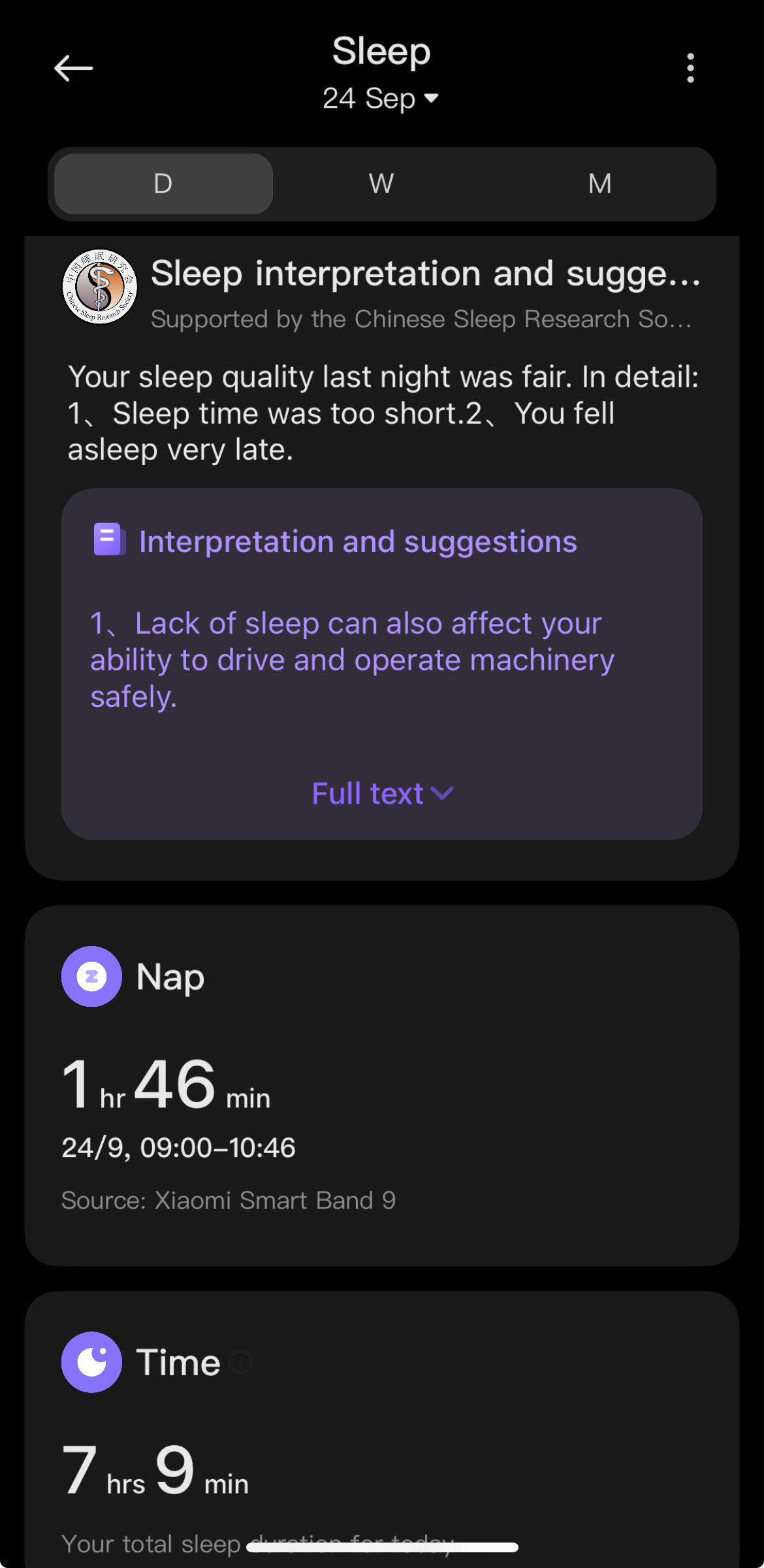The image size is (764, 1568).
Task: Go back using the arrow icon
Action: click(73, 68)
